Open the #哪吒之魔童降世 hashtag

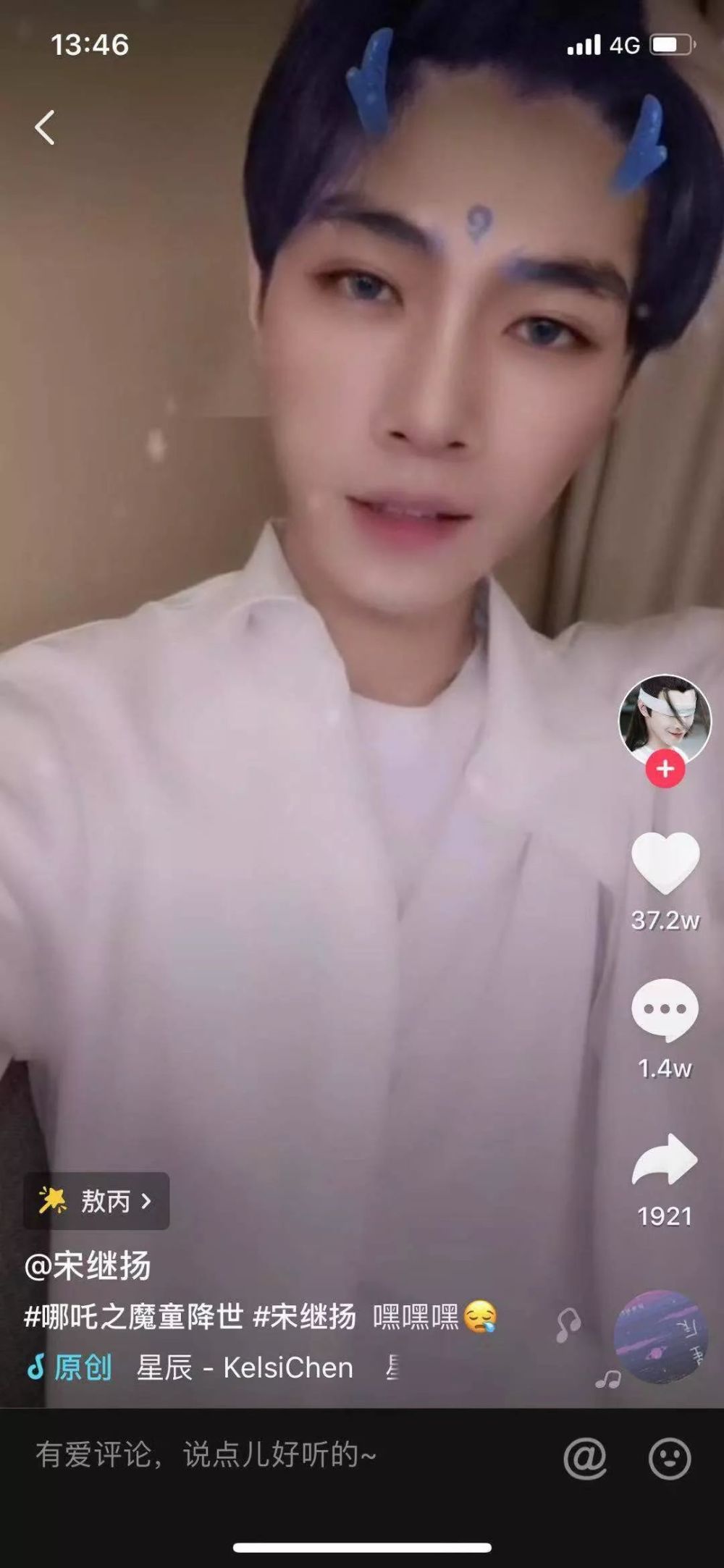tap(133, 1317)
